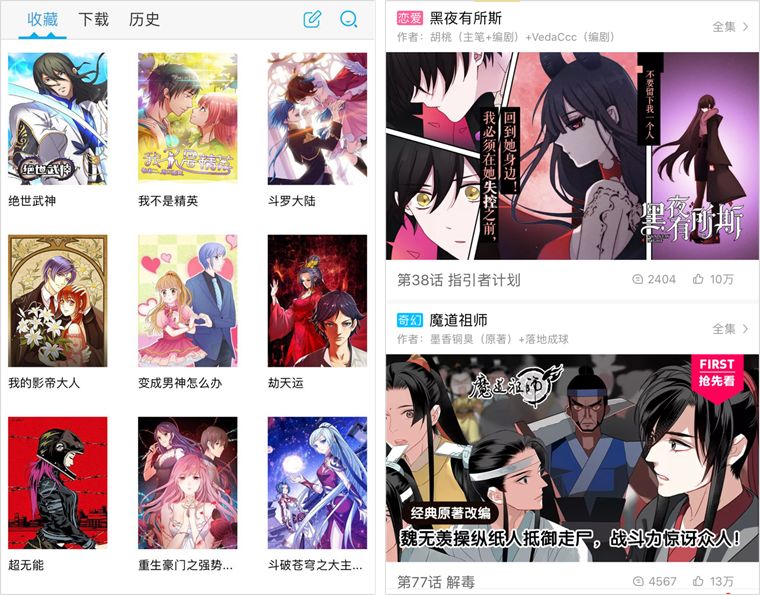
Task: Open the comic 劫天运
Action: (x=317, y=301)
